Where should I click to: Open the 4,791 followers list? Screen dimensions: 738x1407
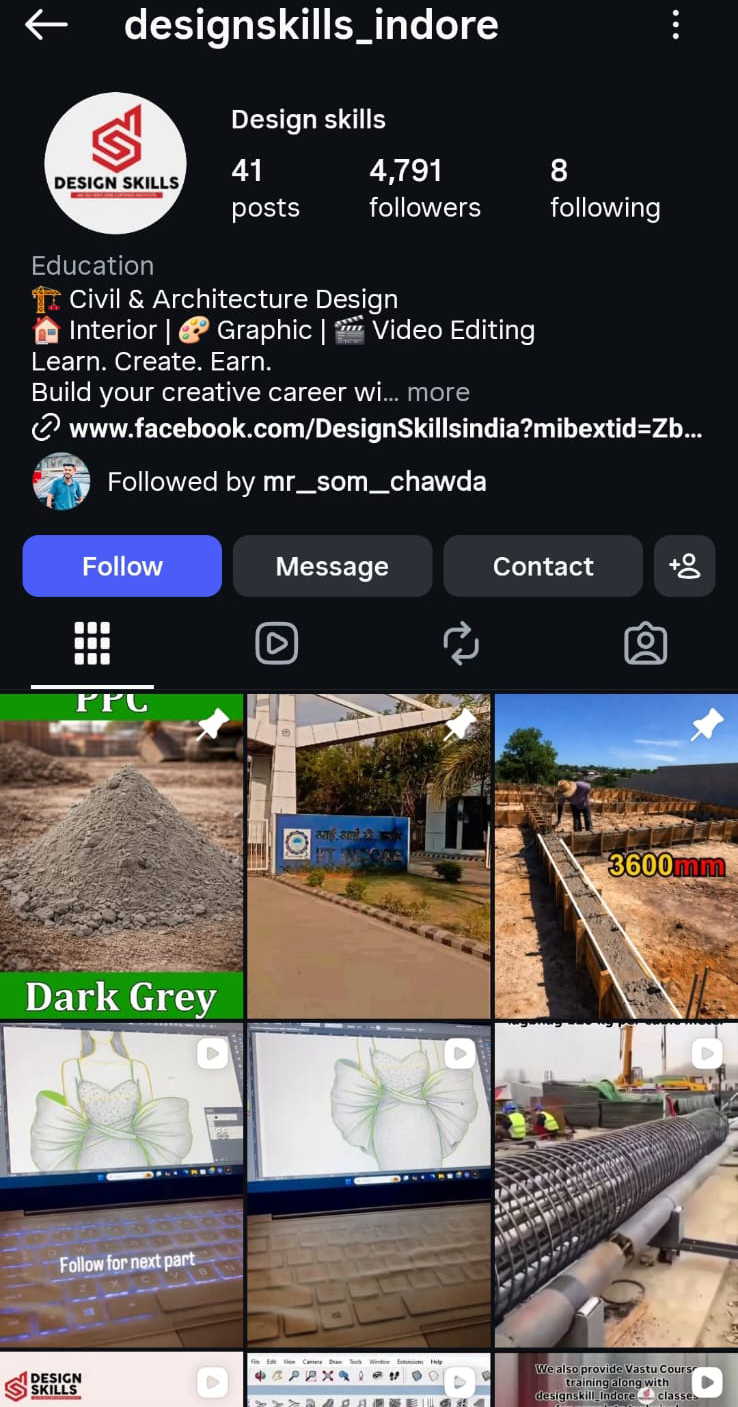click(424, 188)
